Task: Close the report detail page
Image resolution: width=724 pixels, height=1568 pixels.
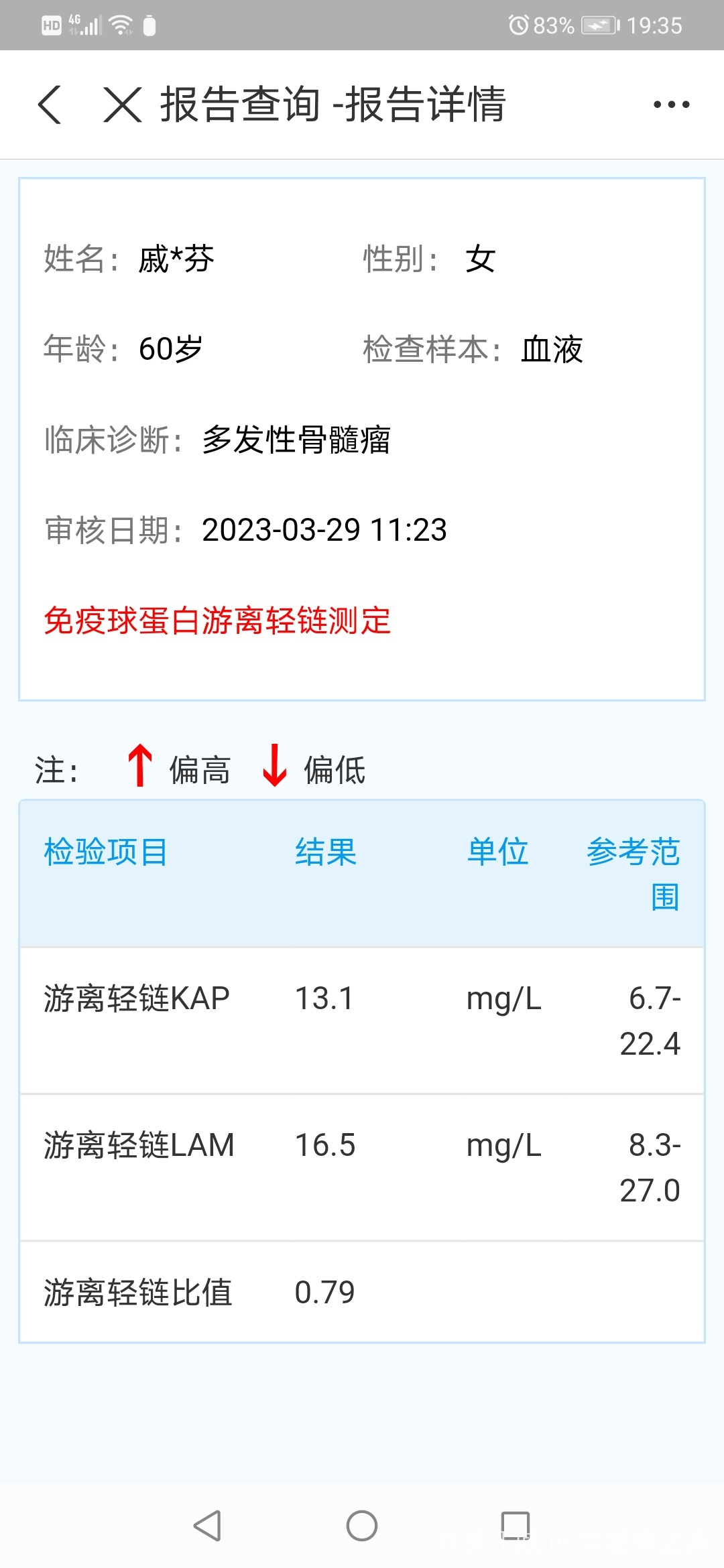Action: (x=123, y=105)
